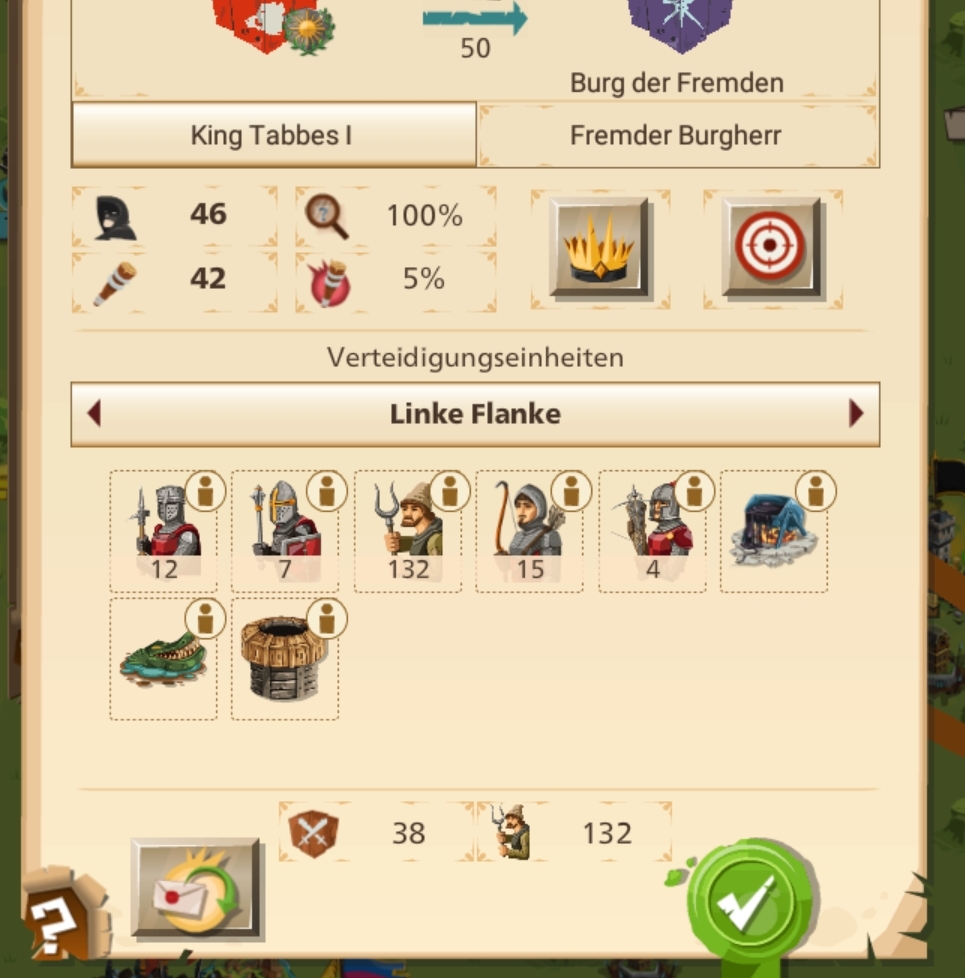View the fire pit defense tool

773,531
